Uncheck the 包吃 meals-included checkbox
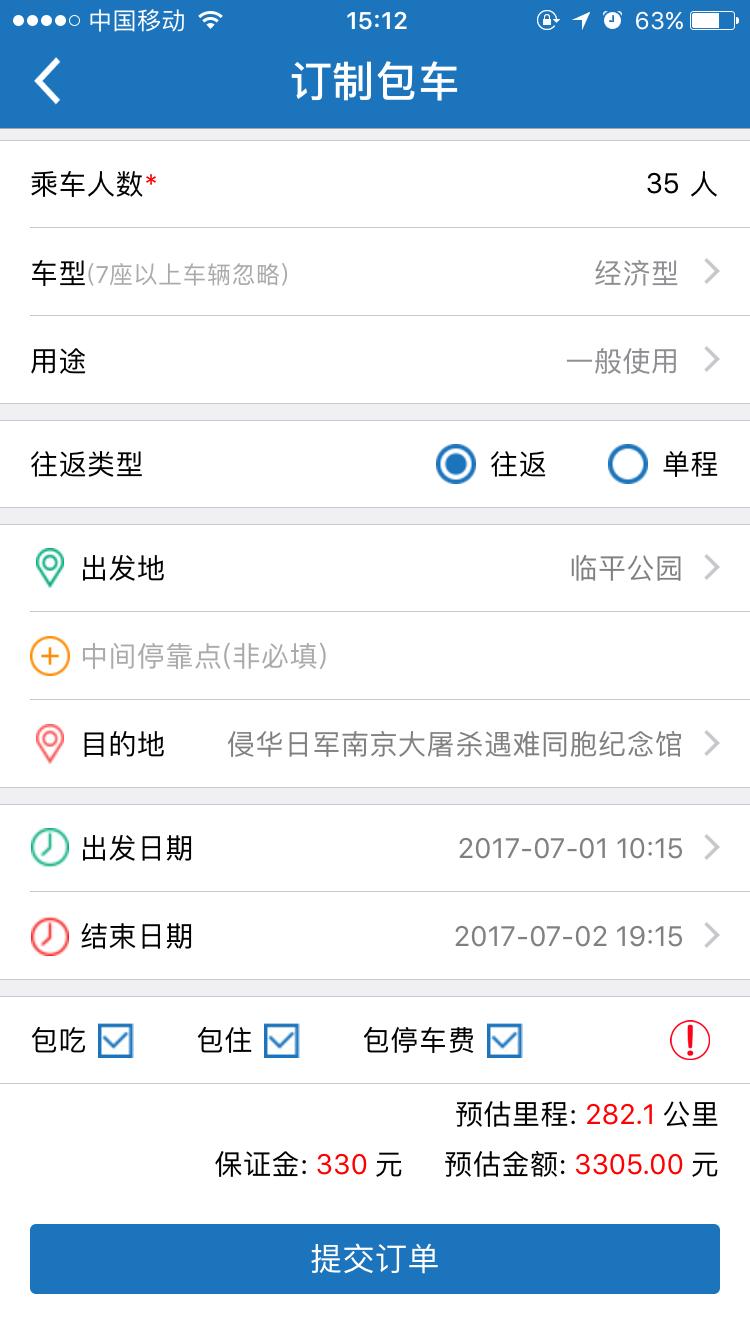The image size is (750, 1334). [117, 1040]
